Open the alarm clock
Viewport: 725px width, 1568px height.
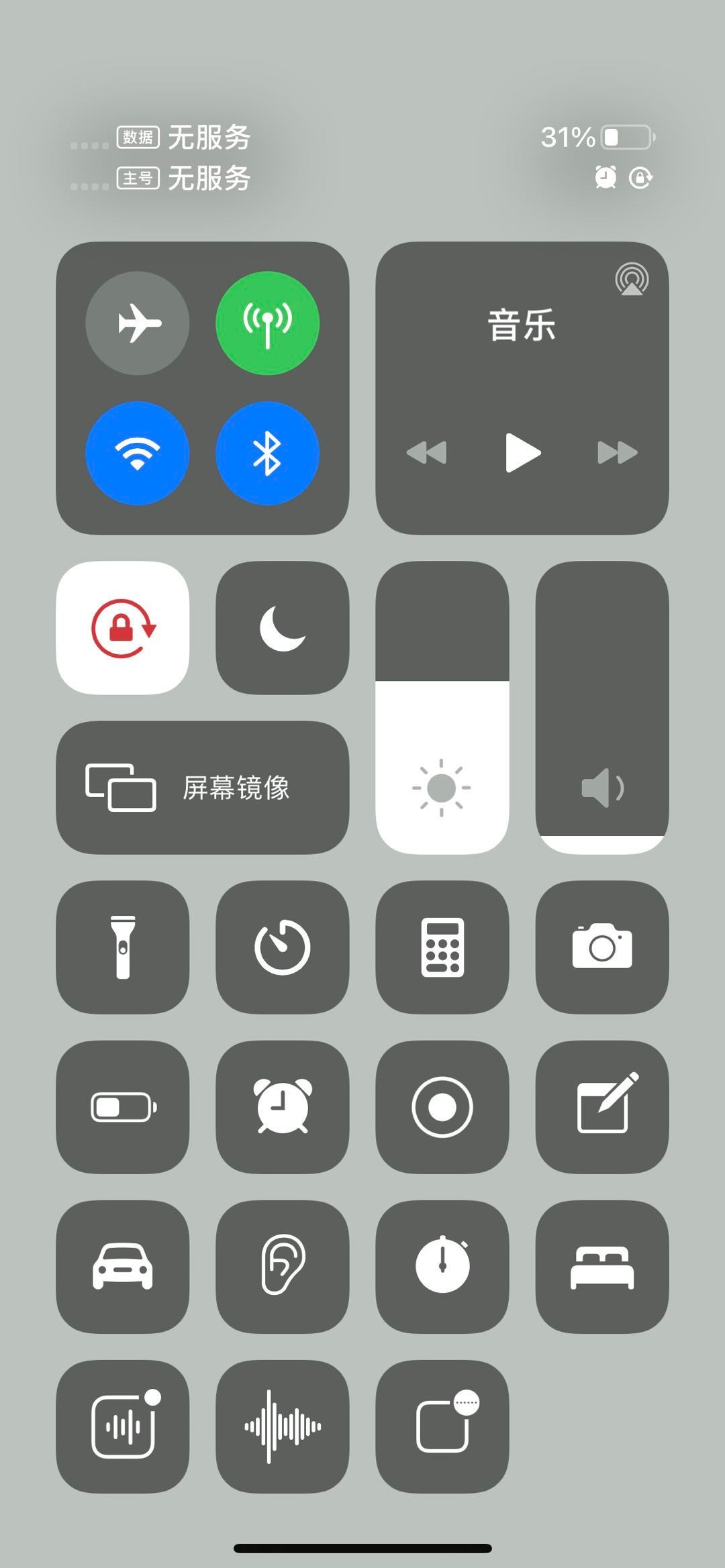tap(282, 1106)
